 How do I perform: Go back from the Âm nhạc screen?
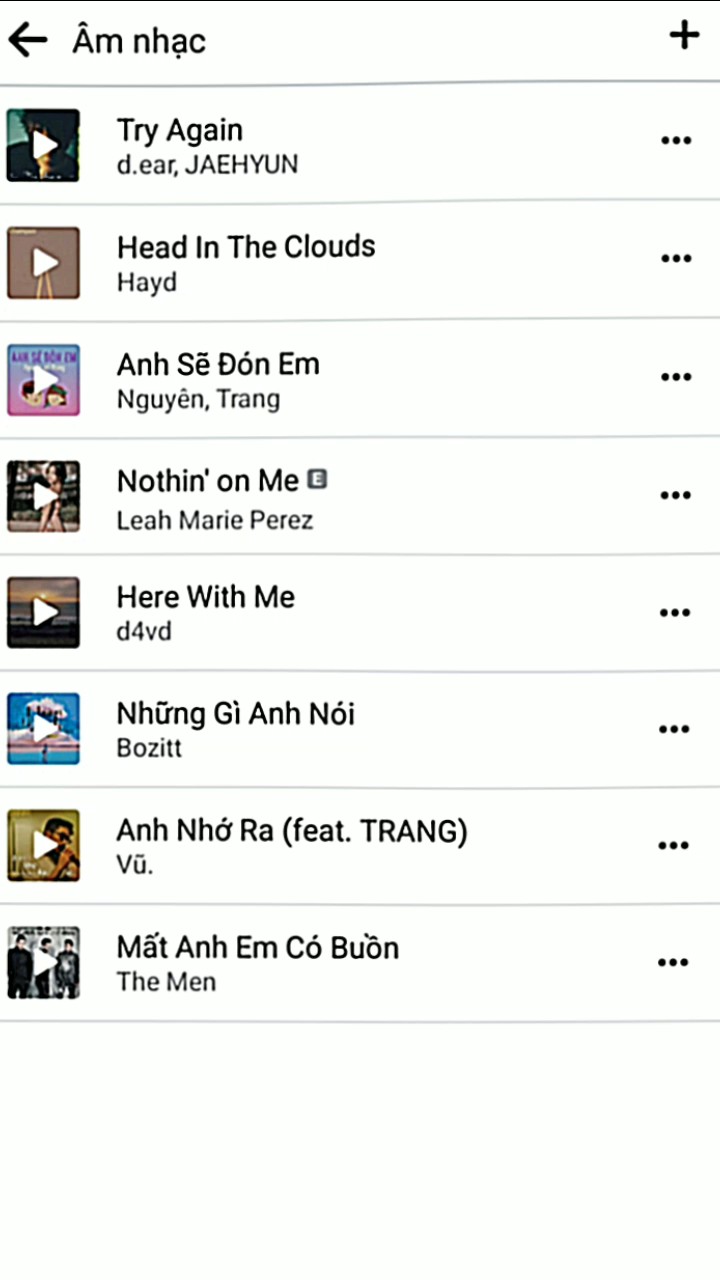tap(28, 40)
